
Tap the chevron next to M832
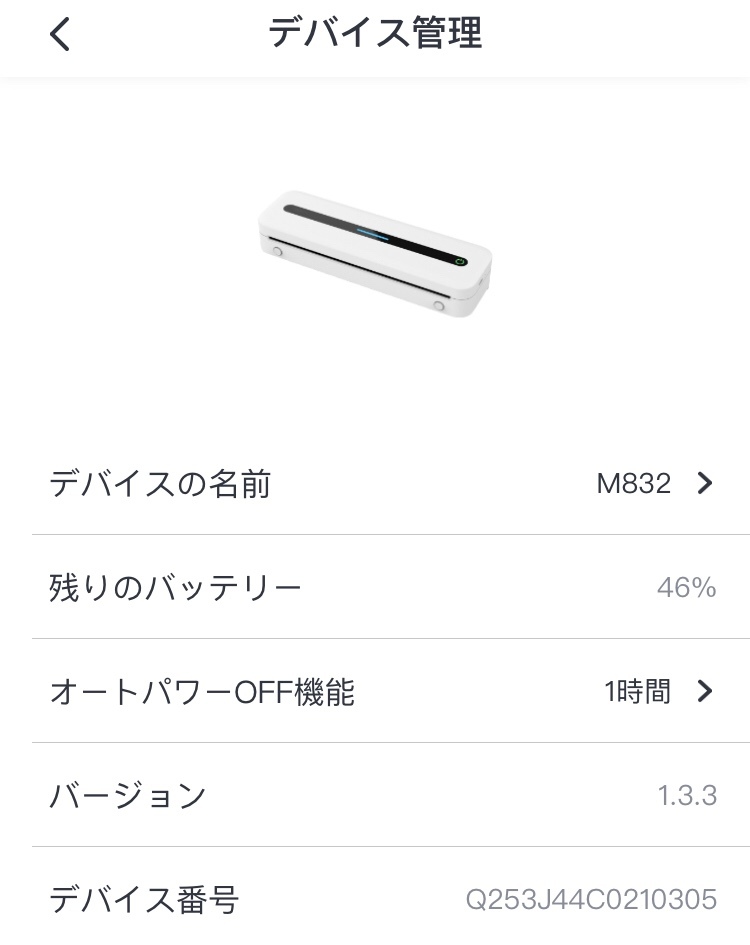pos(706,483)
